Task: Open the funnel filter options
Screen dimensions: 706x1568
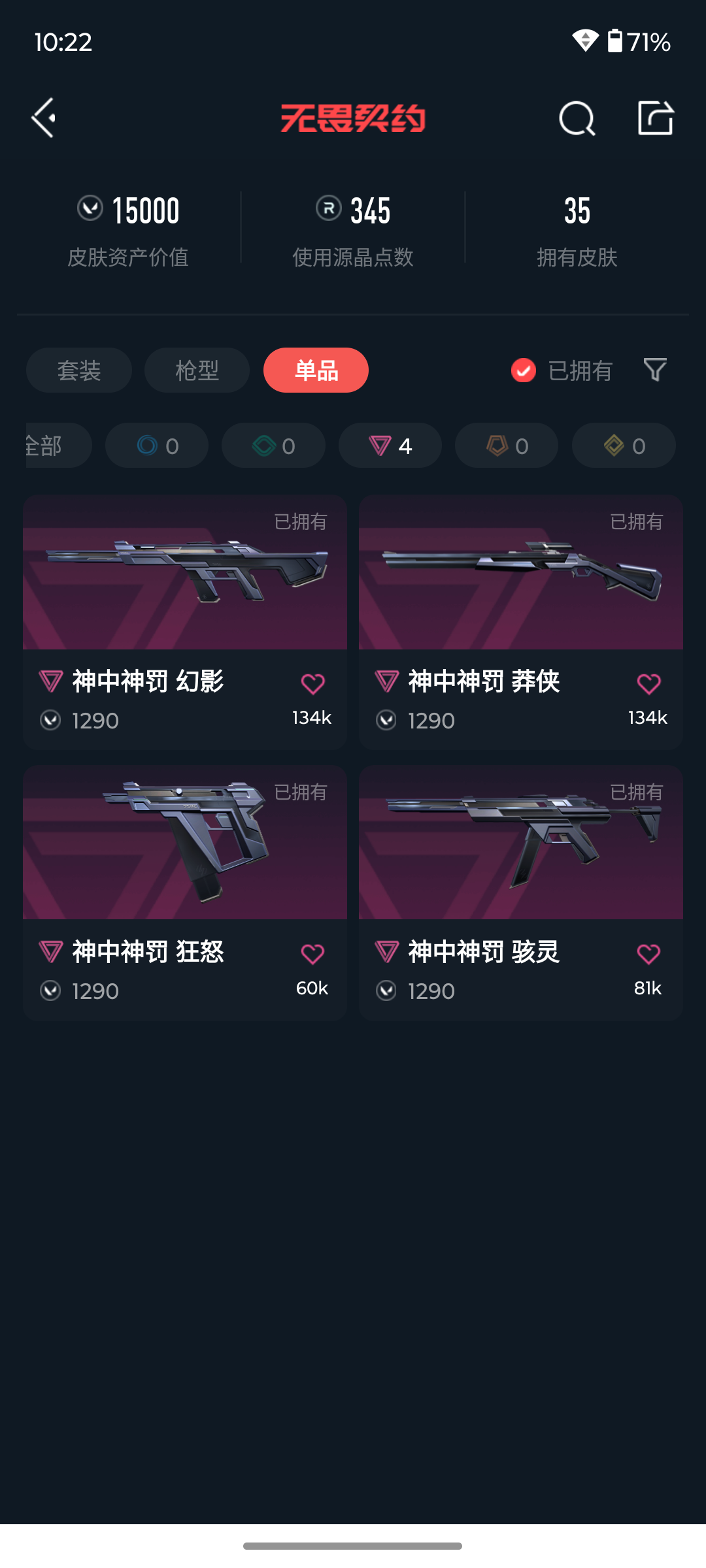Action: (x=655, y=370)
